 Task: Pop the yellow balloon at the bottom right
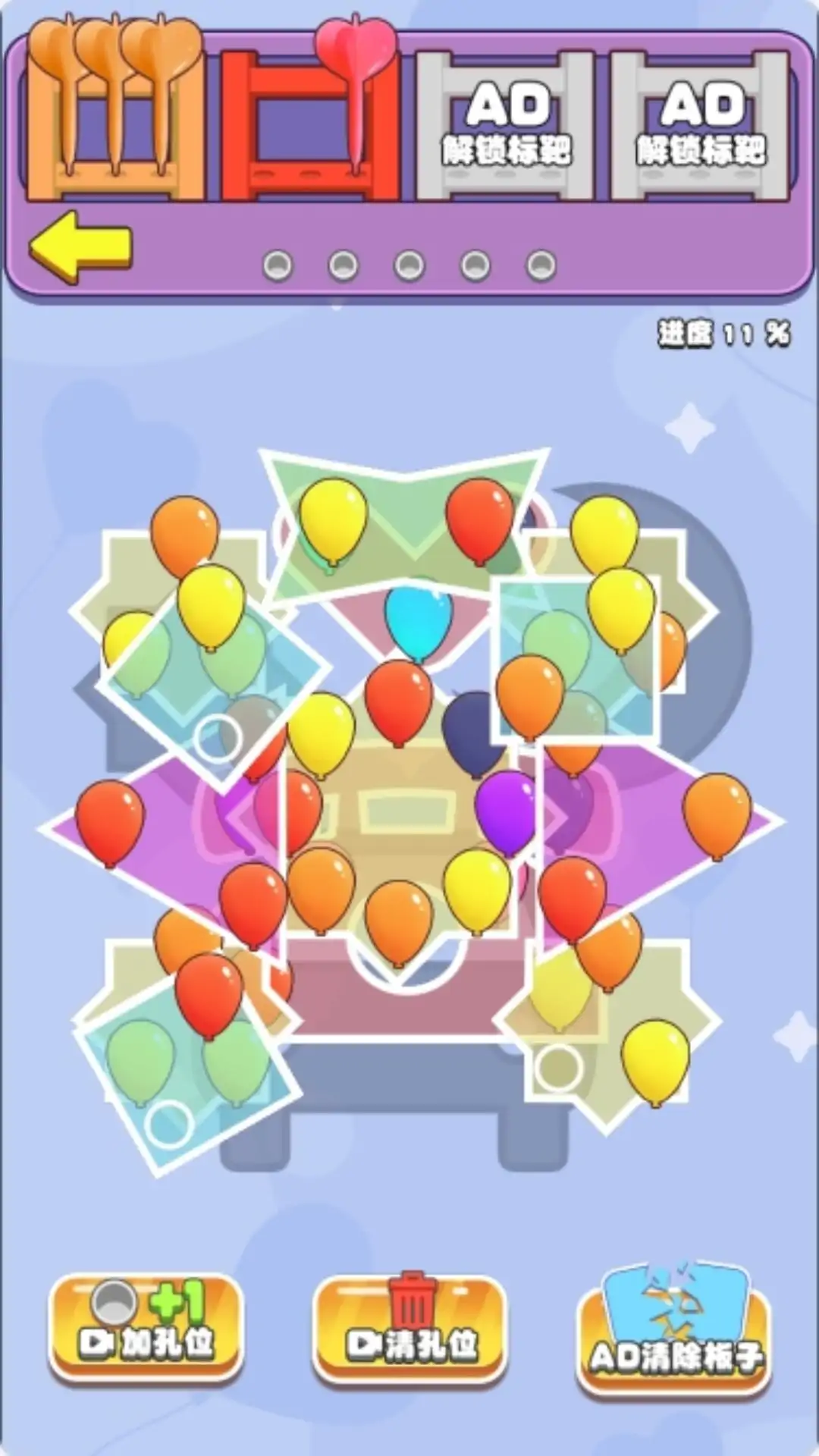coord(655,1059)
